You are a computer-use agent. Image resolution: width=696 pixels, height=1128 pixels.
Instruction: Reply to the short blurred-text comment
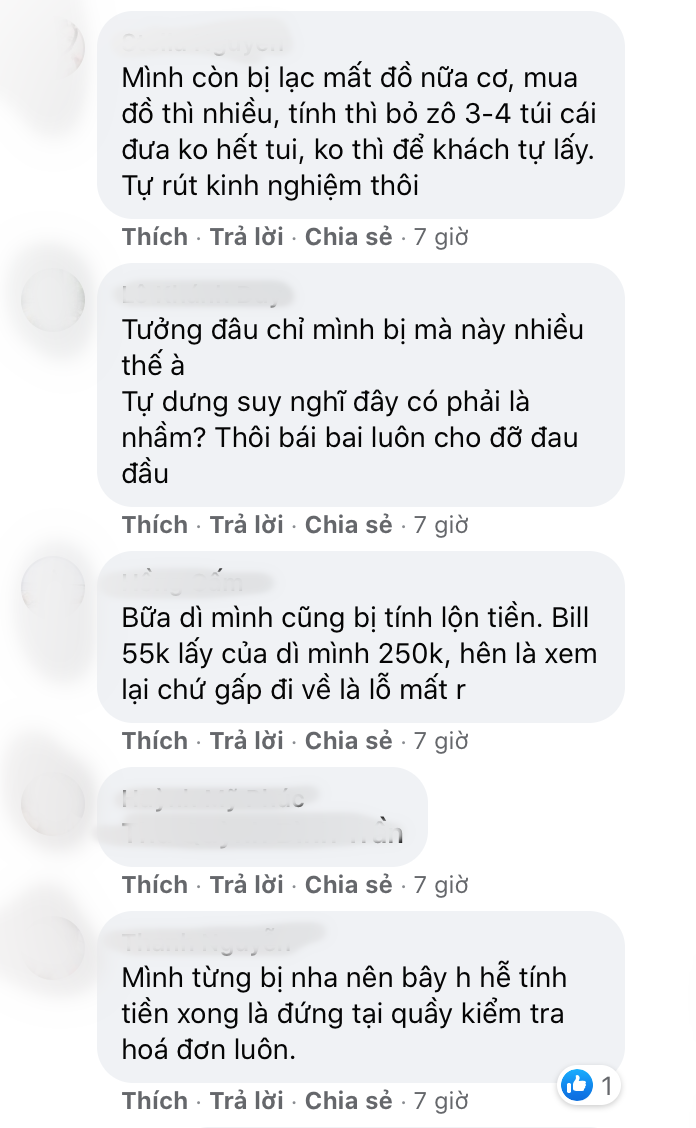tap(246, 885)
